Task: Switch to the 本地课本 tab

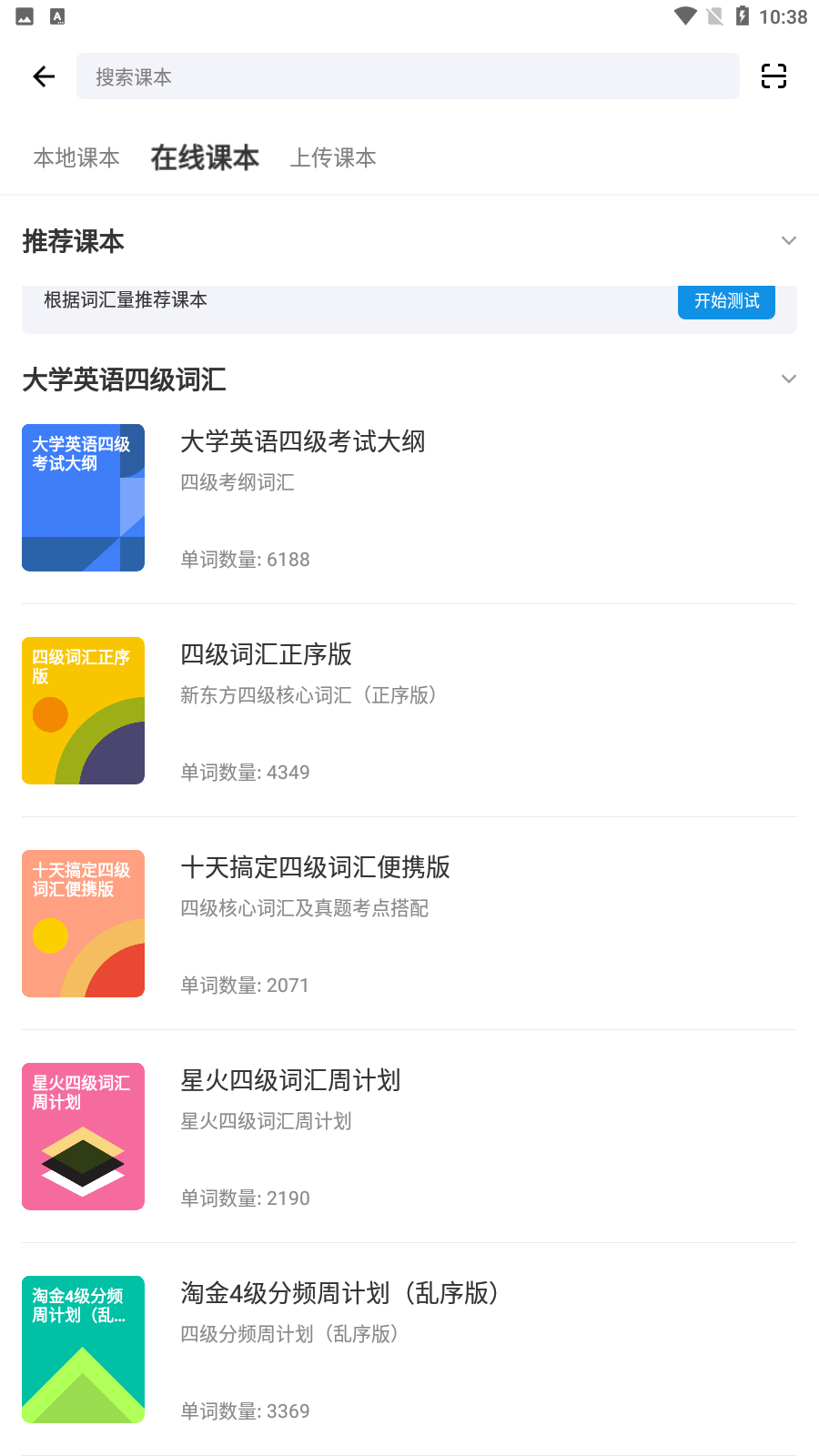Action: pos(76,157)
